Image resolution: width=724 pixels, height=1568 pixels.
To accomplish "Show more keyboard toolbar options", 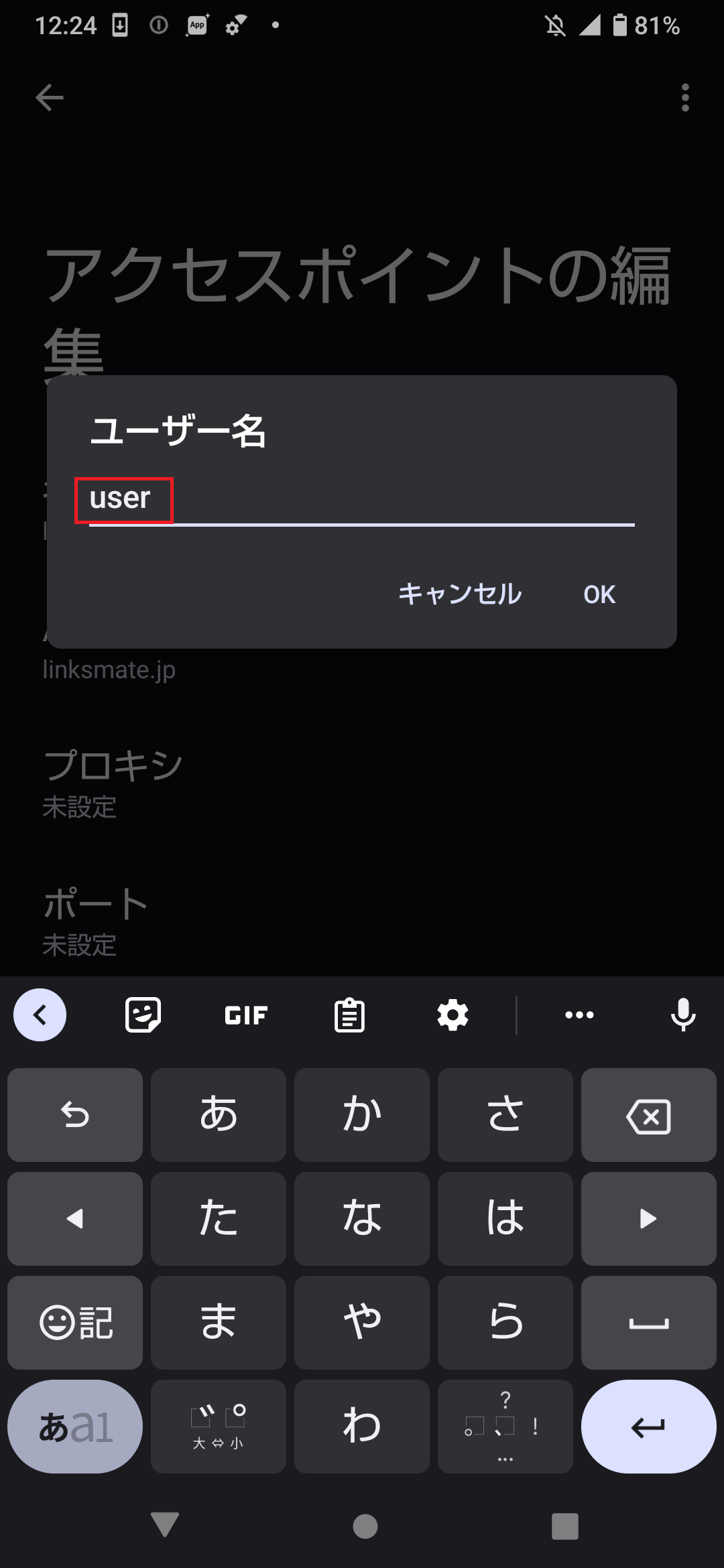I will (x=579, y=1015).
